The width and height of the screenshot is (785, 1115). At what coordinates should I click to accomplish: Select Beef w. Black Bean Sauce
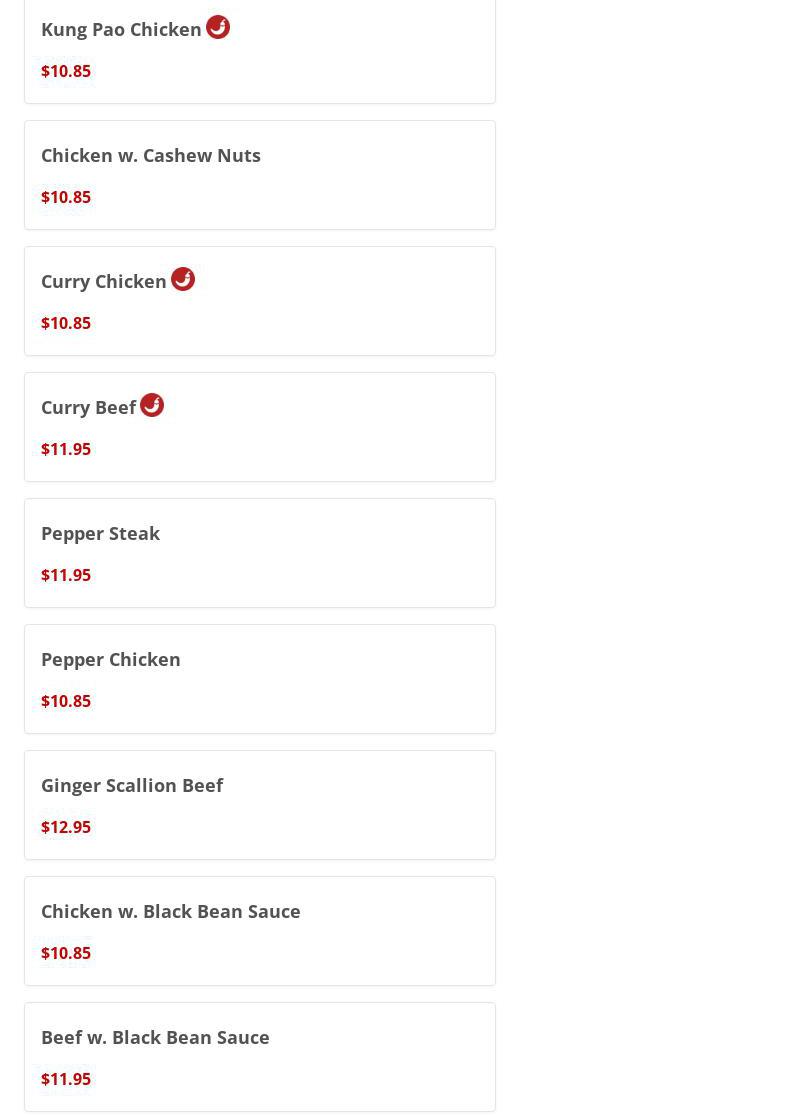click(155, 1037)
